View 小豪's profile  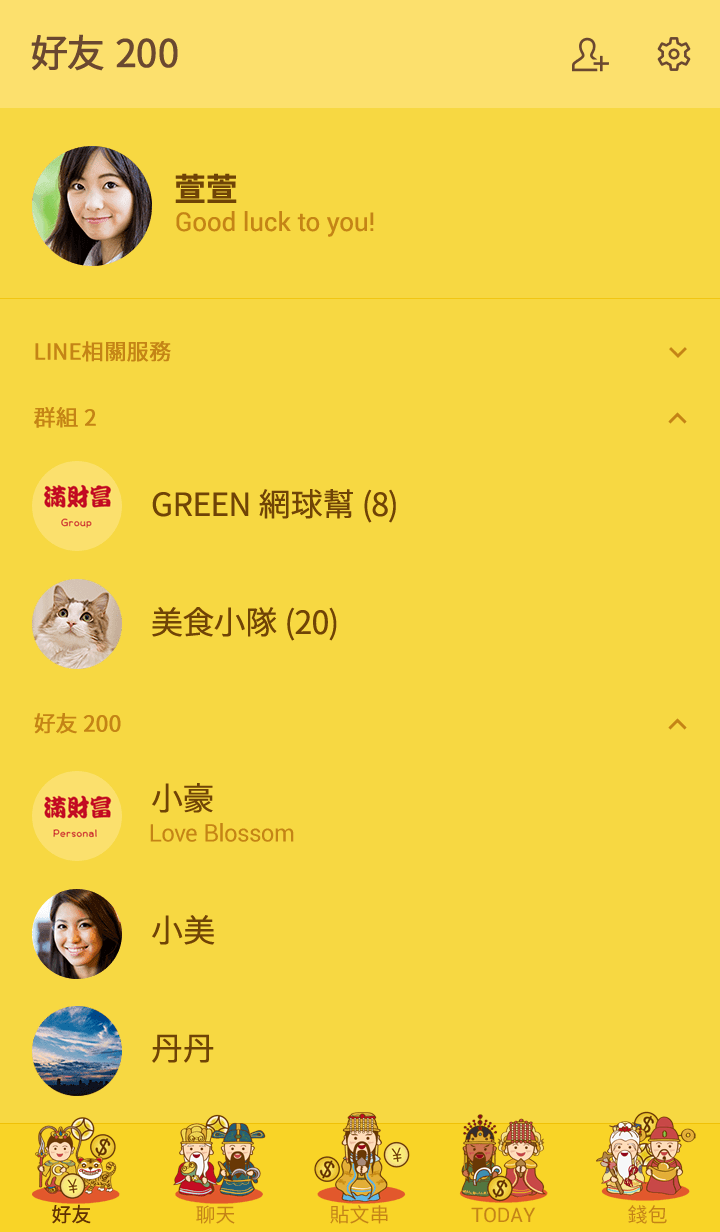tap(183, 815)
